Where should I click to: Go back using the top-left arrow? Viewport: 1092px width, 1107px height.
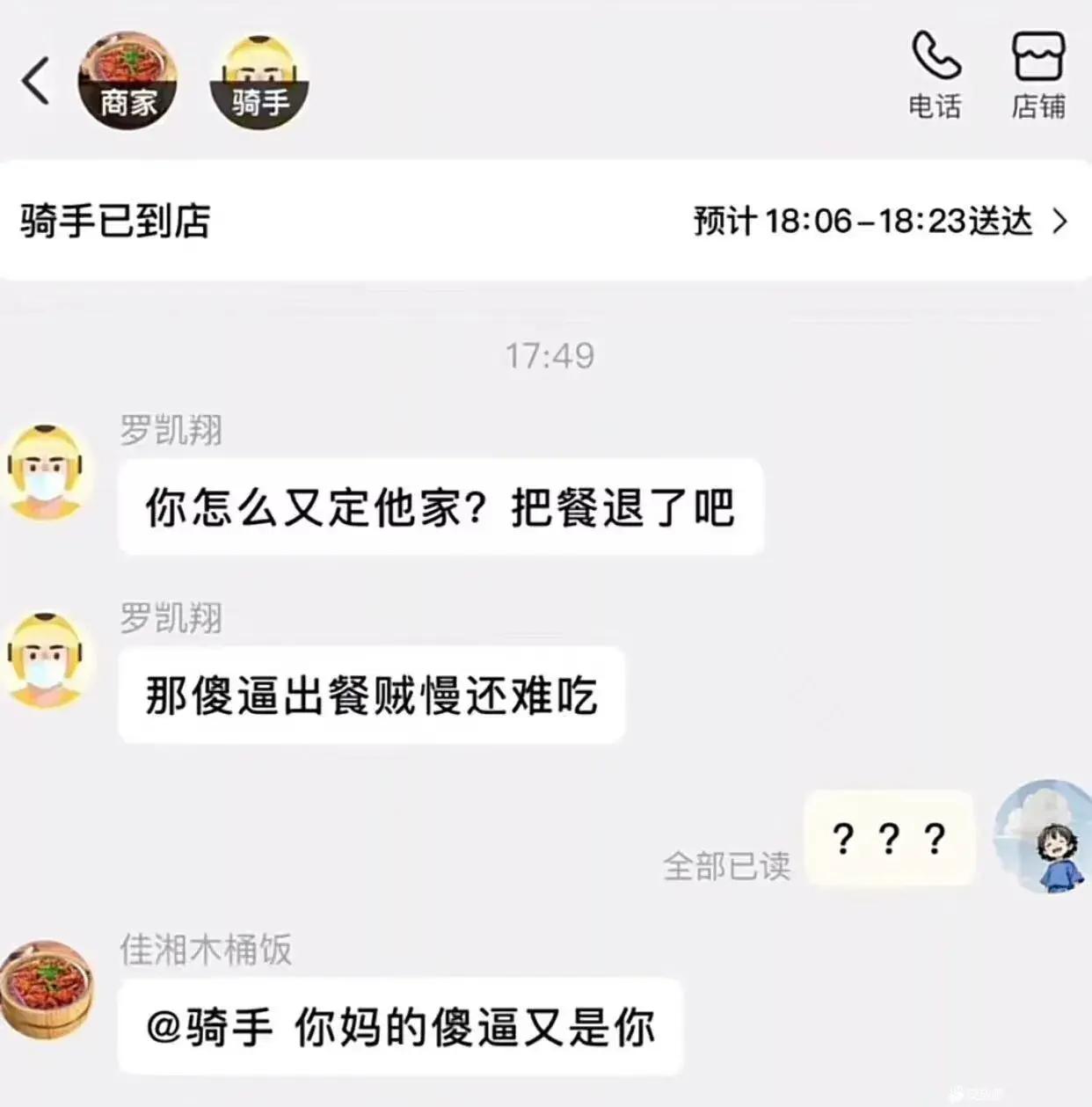point(36,81)
